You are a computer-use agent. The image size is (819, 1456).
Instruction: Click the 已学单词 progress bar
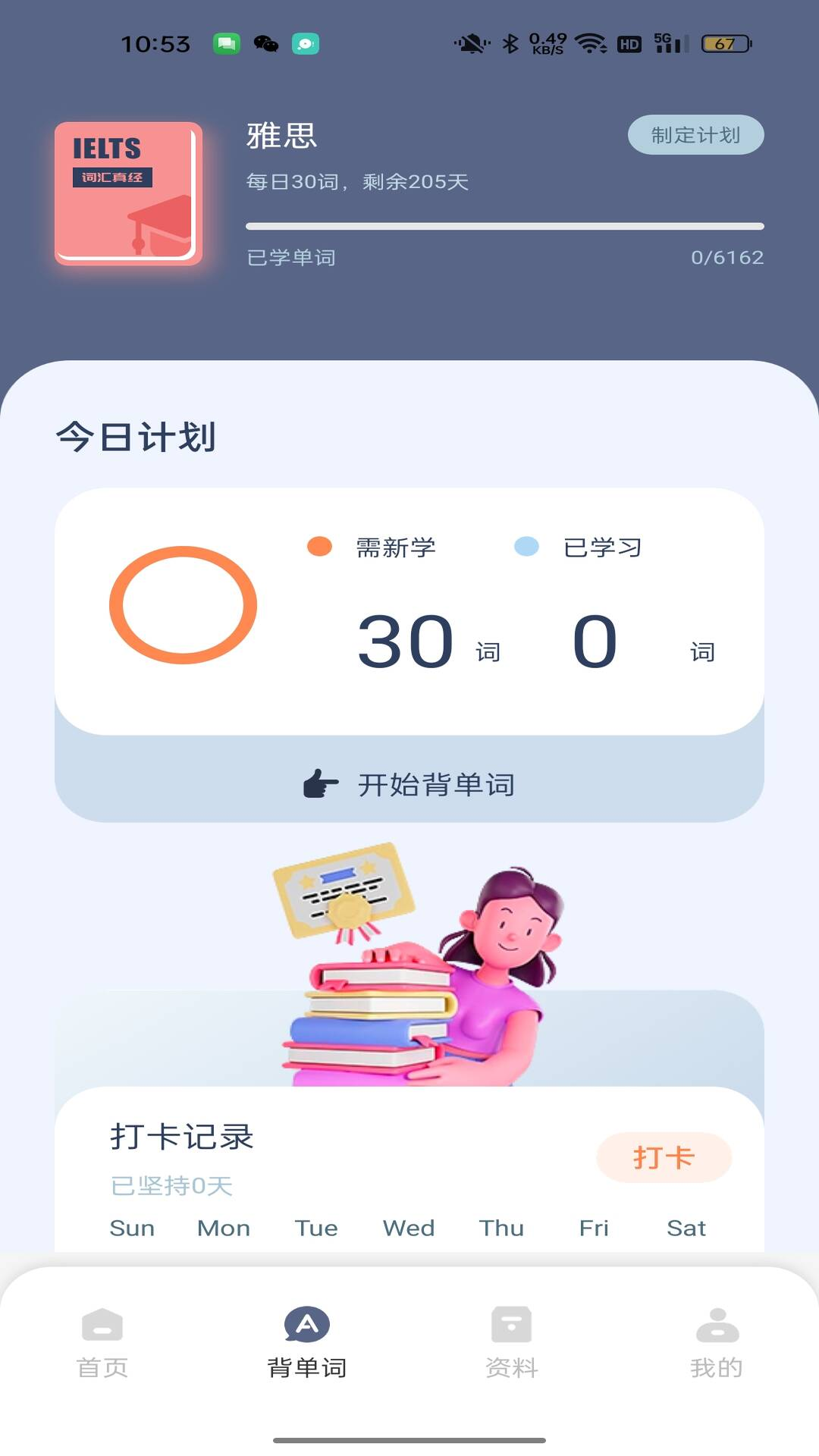pyautogui.click(x=504, y=224)
